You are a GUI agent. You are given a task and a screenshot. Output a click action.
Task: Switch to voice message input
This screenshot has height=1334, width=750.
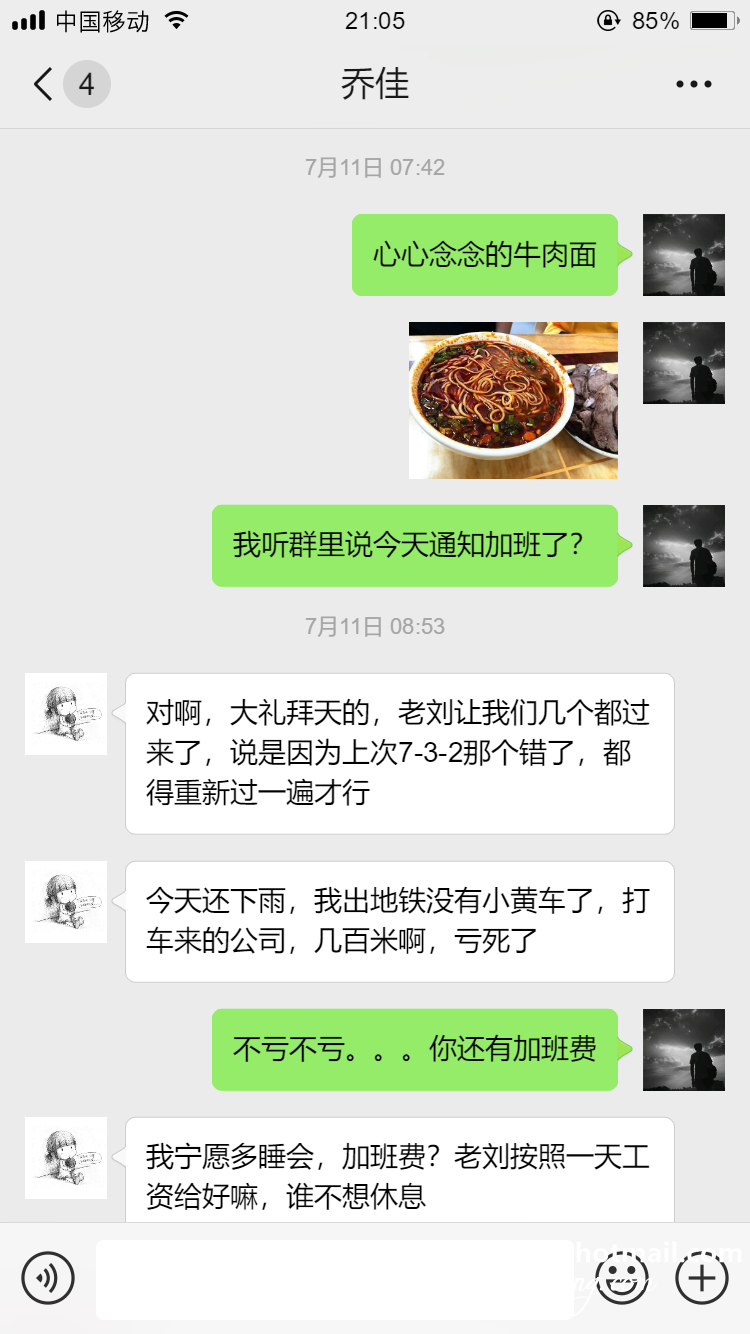pyautogui.click(x=48, y=1278)
